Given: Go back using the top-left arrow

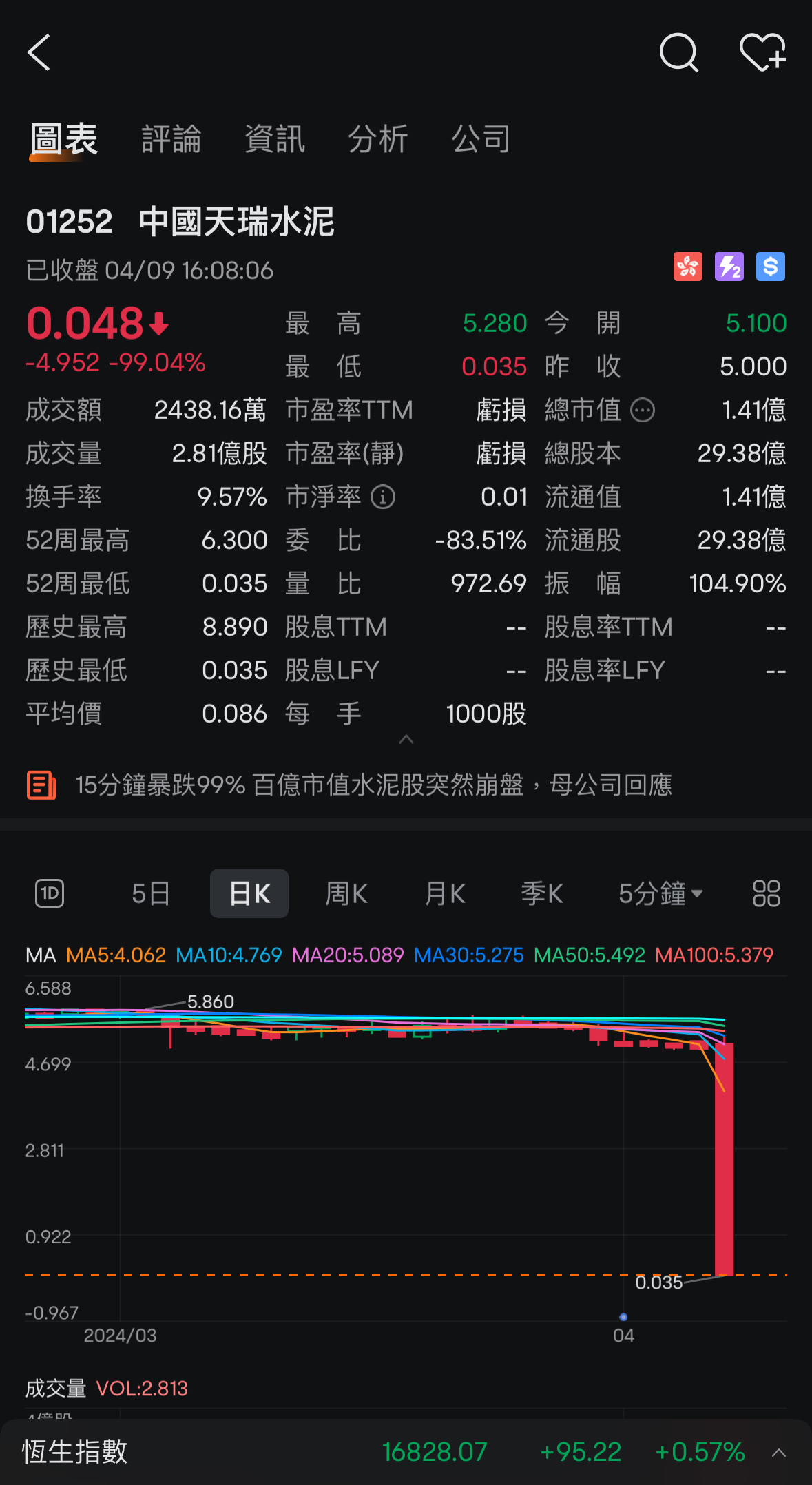Looking at the screenshot, I should coord(39,52).
